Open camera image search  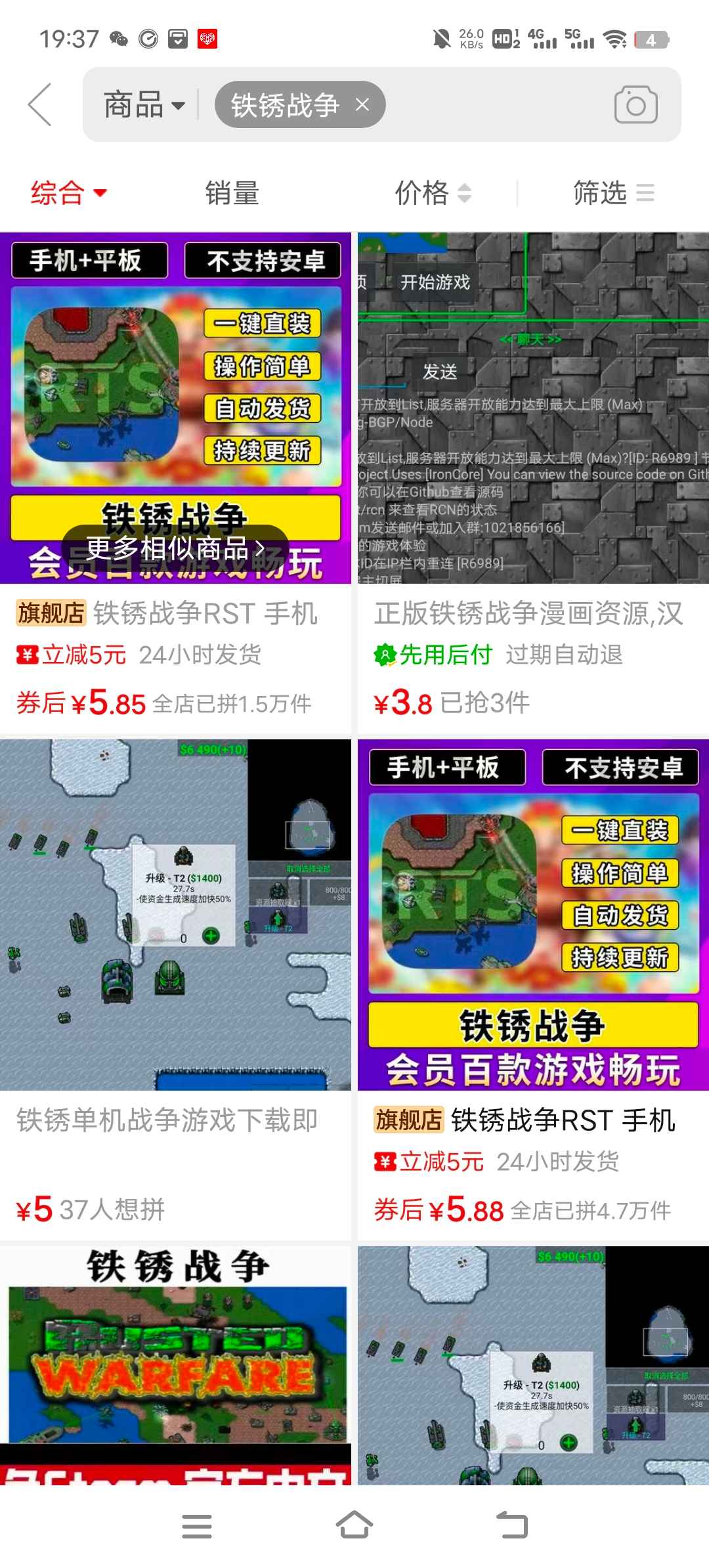click(635, 104)
